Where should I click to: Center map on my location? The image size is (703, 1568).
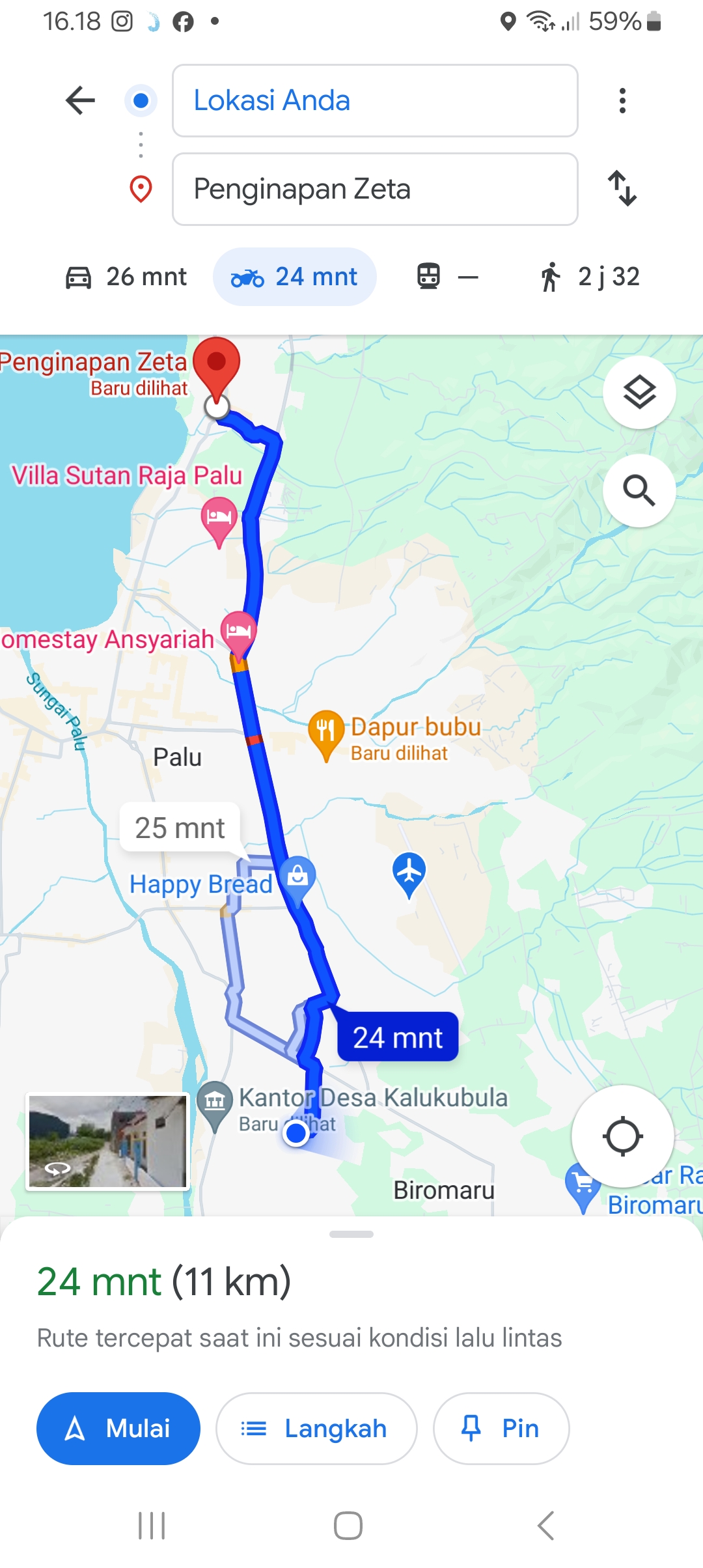623,1136
